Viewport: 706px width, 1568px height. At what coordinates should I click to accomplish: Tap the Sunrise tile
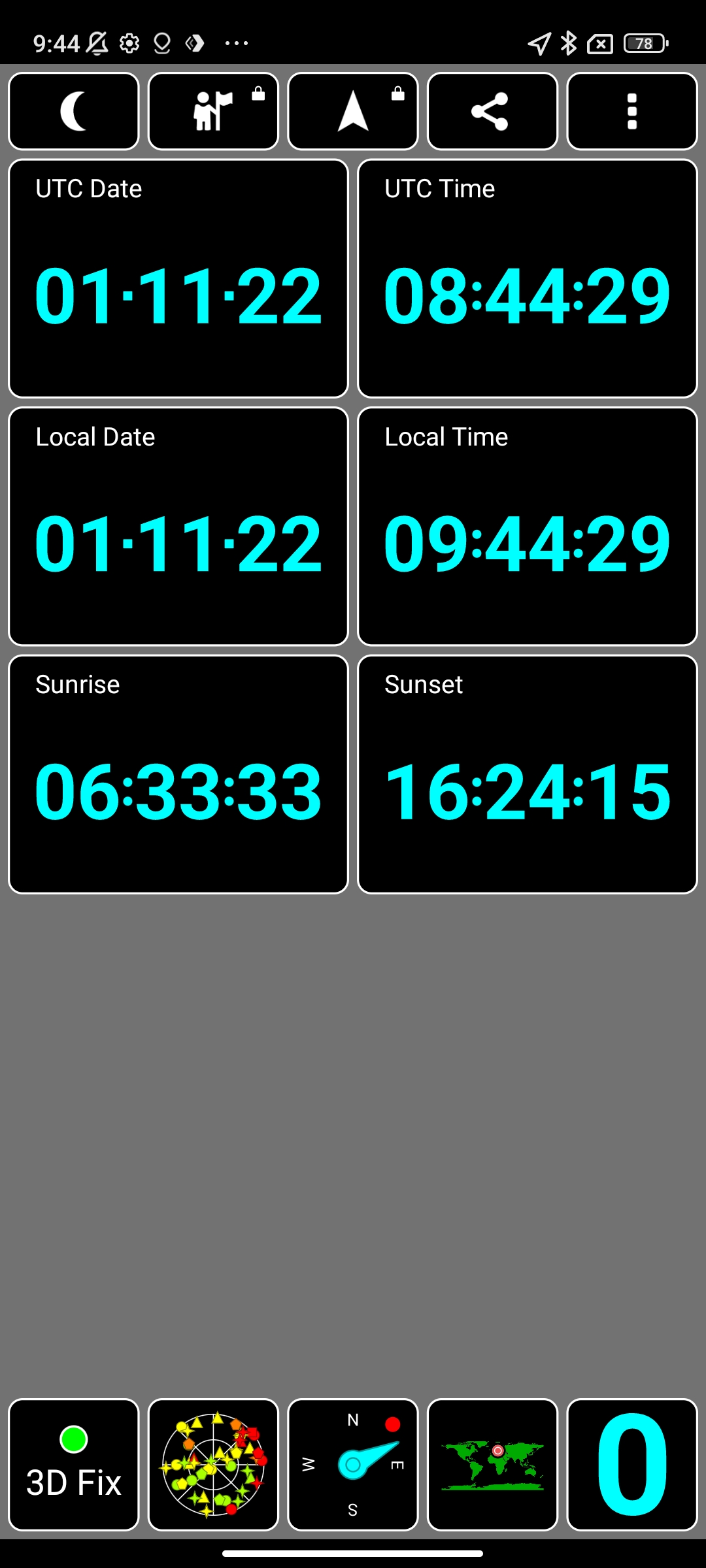coord(178,774)
